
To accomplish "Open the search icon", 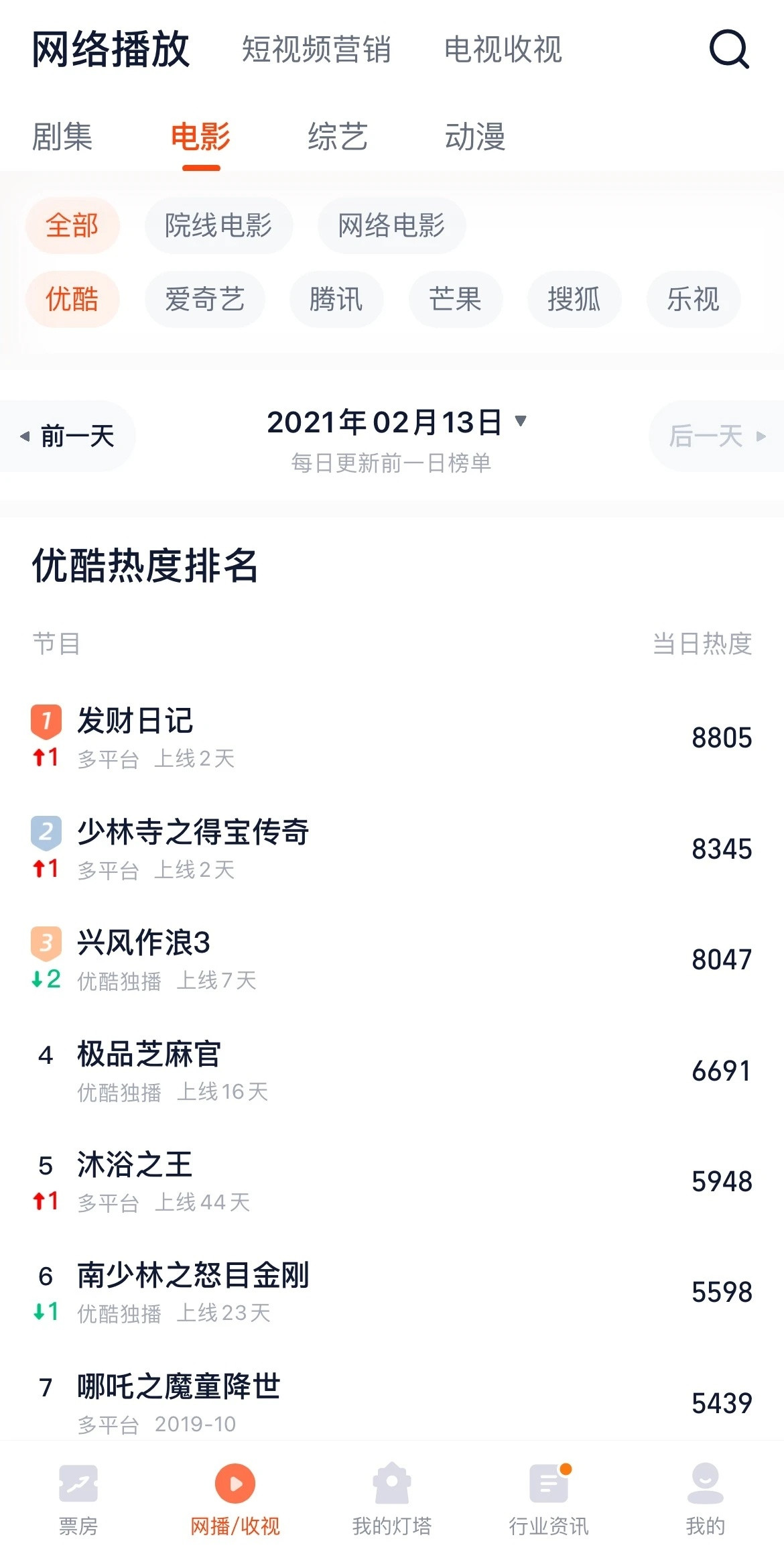I will pyautogui.click(x=729, y=49).
